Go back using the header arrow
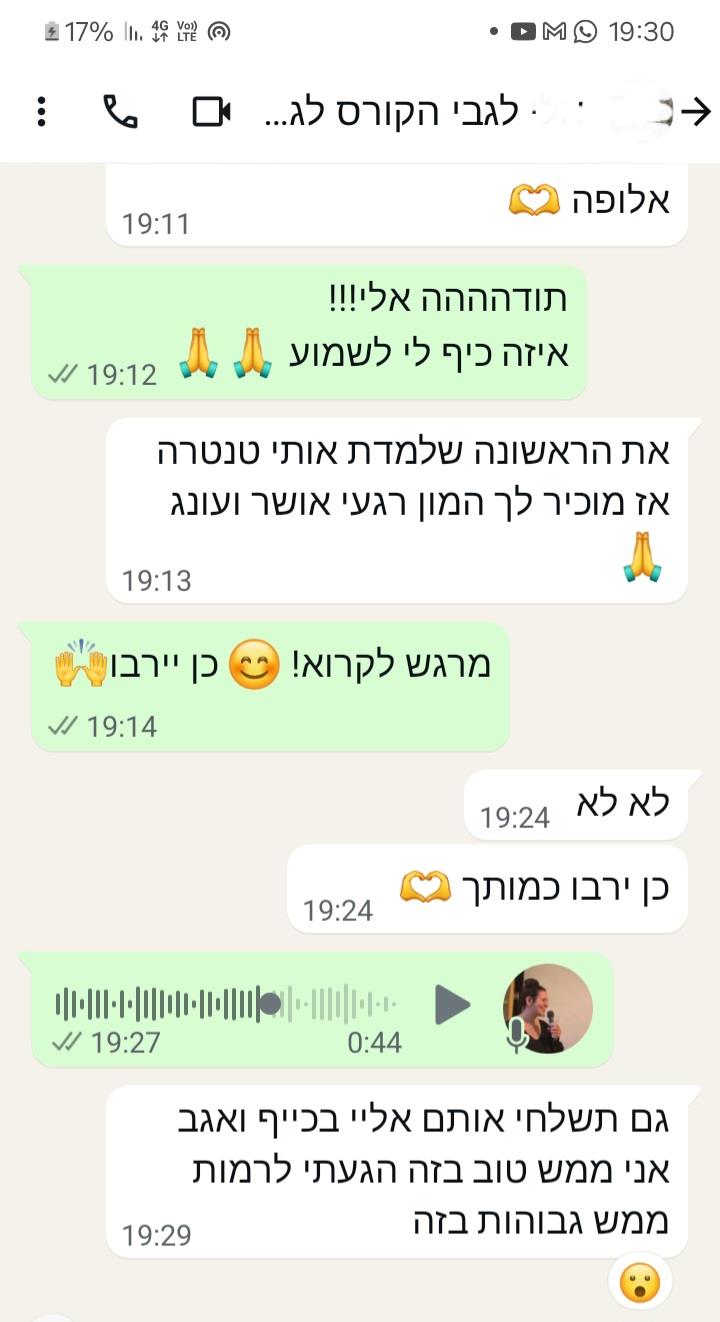Screen dimensions: 720x1322 click(x=695, y=112)
